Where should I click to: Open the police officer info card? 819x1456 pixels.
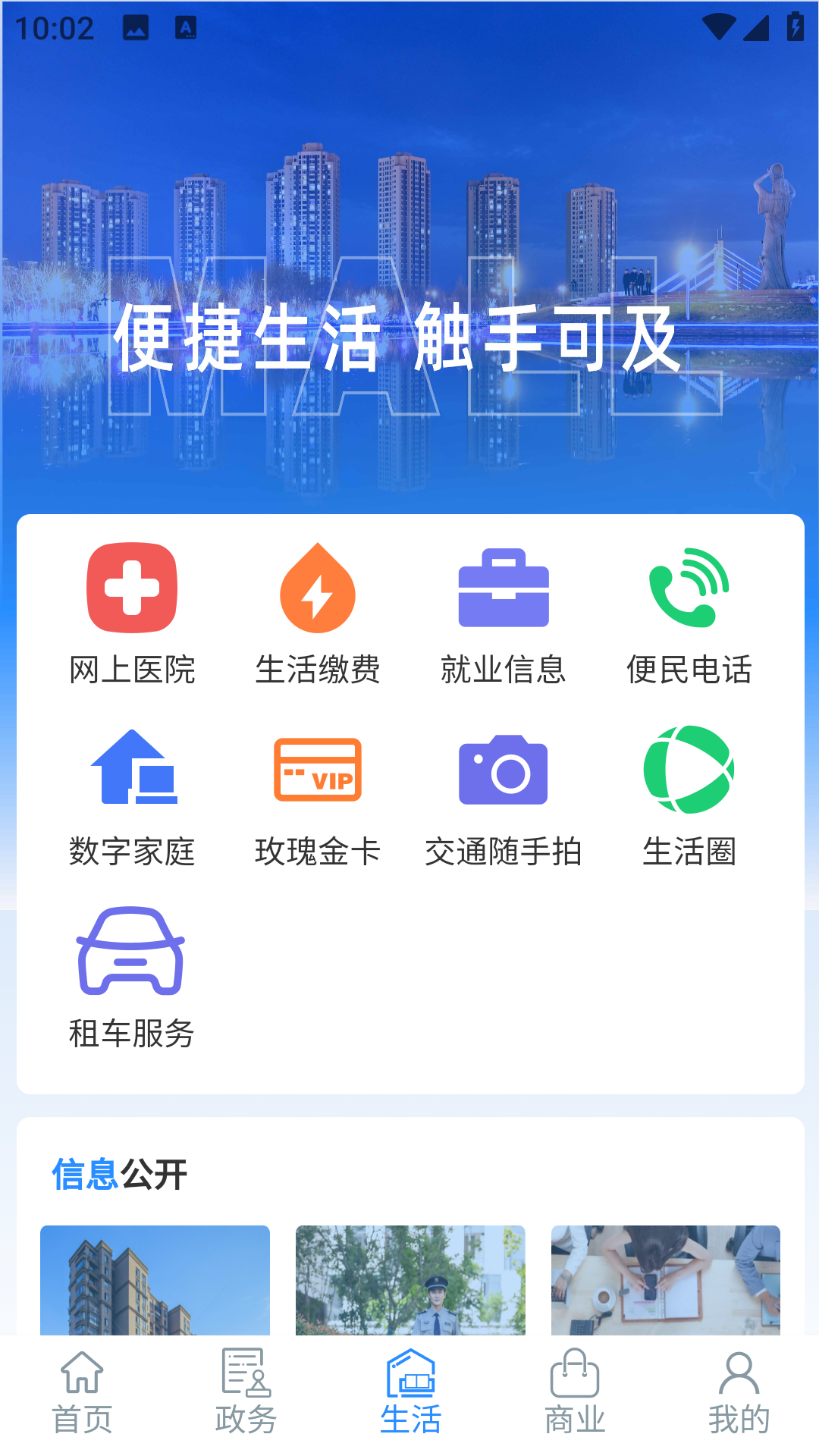[410, 1280]
